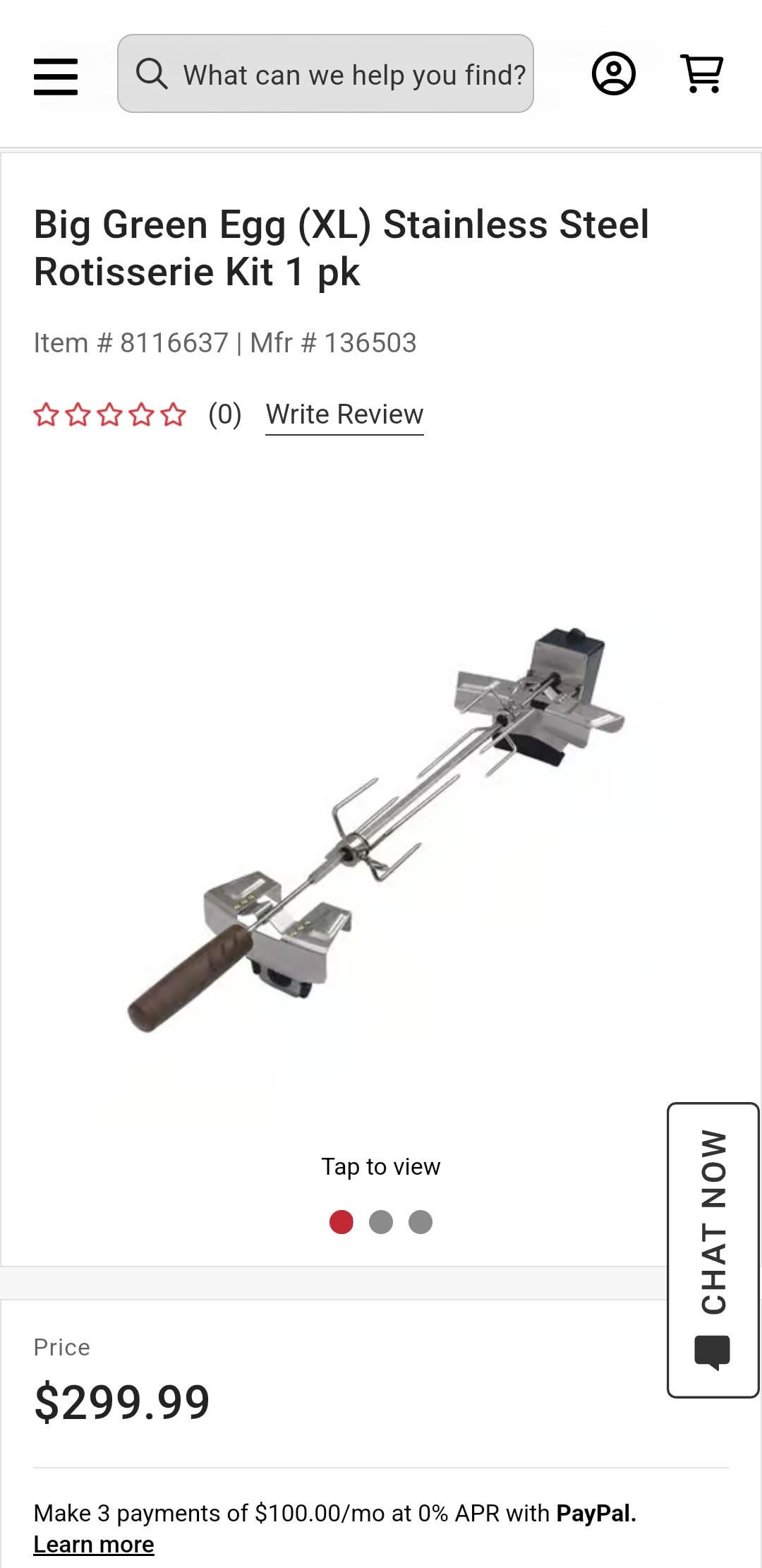The height and width of the screenshot is (1568, 762).
Task: View the shopping cart
Action: coord(702,73)
